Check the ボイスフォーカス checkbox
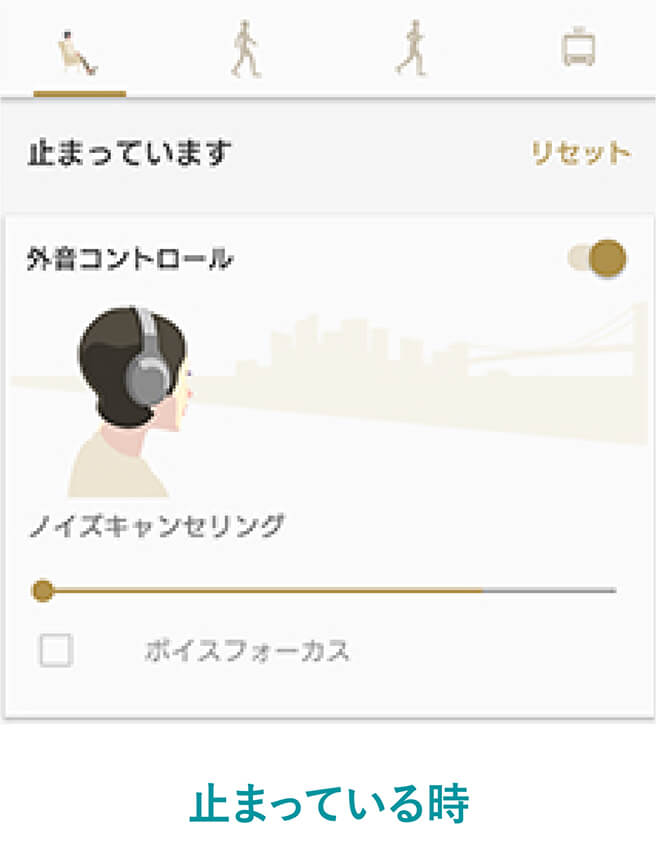The width and height of the screenshot is (656, 862). (56, 650)
